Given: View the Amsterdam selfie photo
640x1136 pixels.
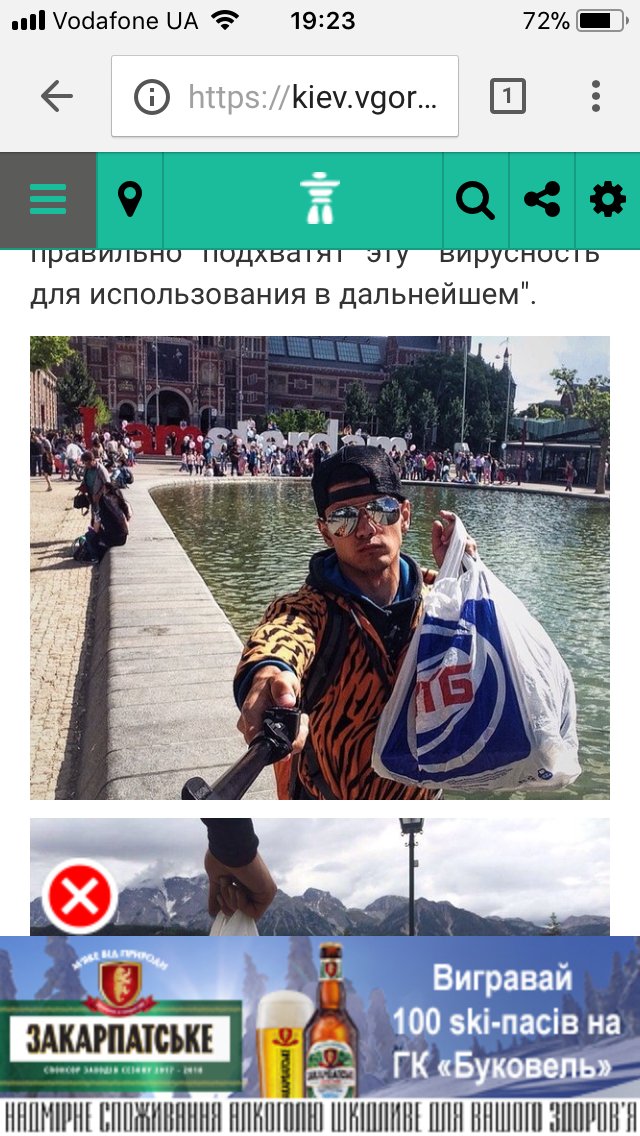Looking at the screenshot, I should [x=320, y=567].
